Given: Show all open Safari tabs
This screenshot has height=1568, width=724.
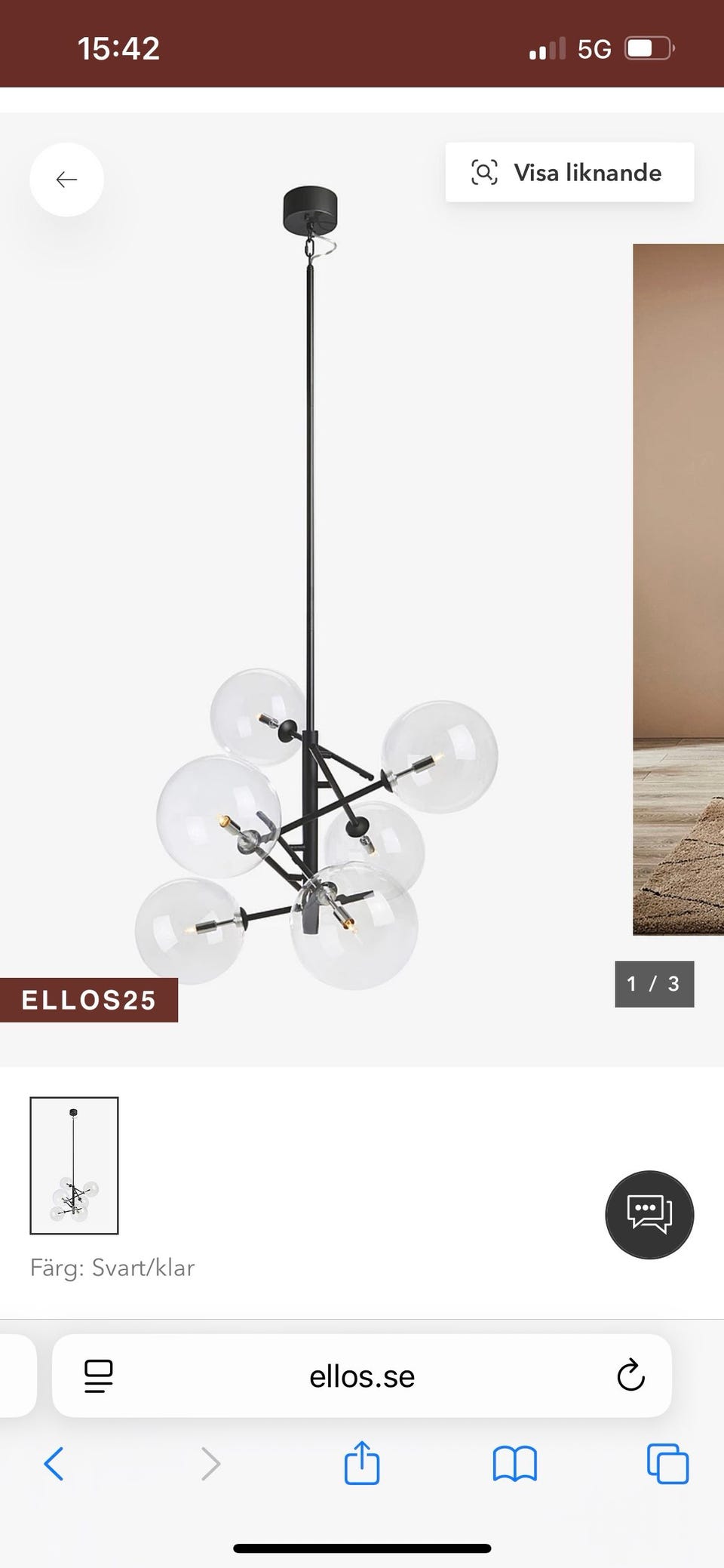Looking at the screenshot, I should coord(667,1464).
